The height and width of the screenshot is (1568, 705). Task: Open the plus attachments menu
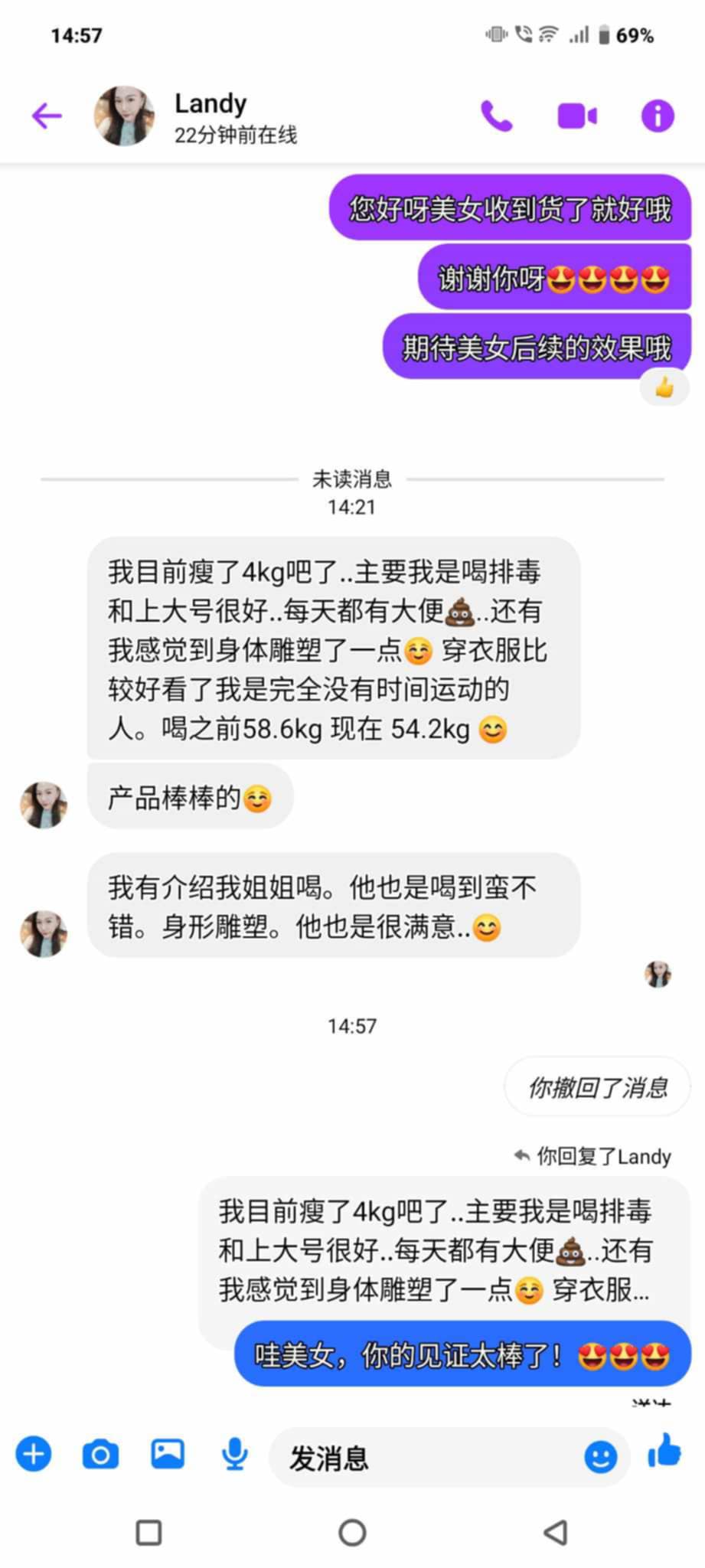coord(34,1453)
